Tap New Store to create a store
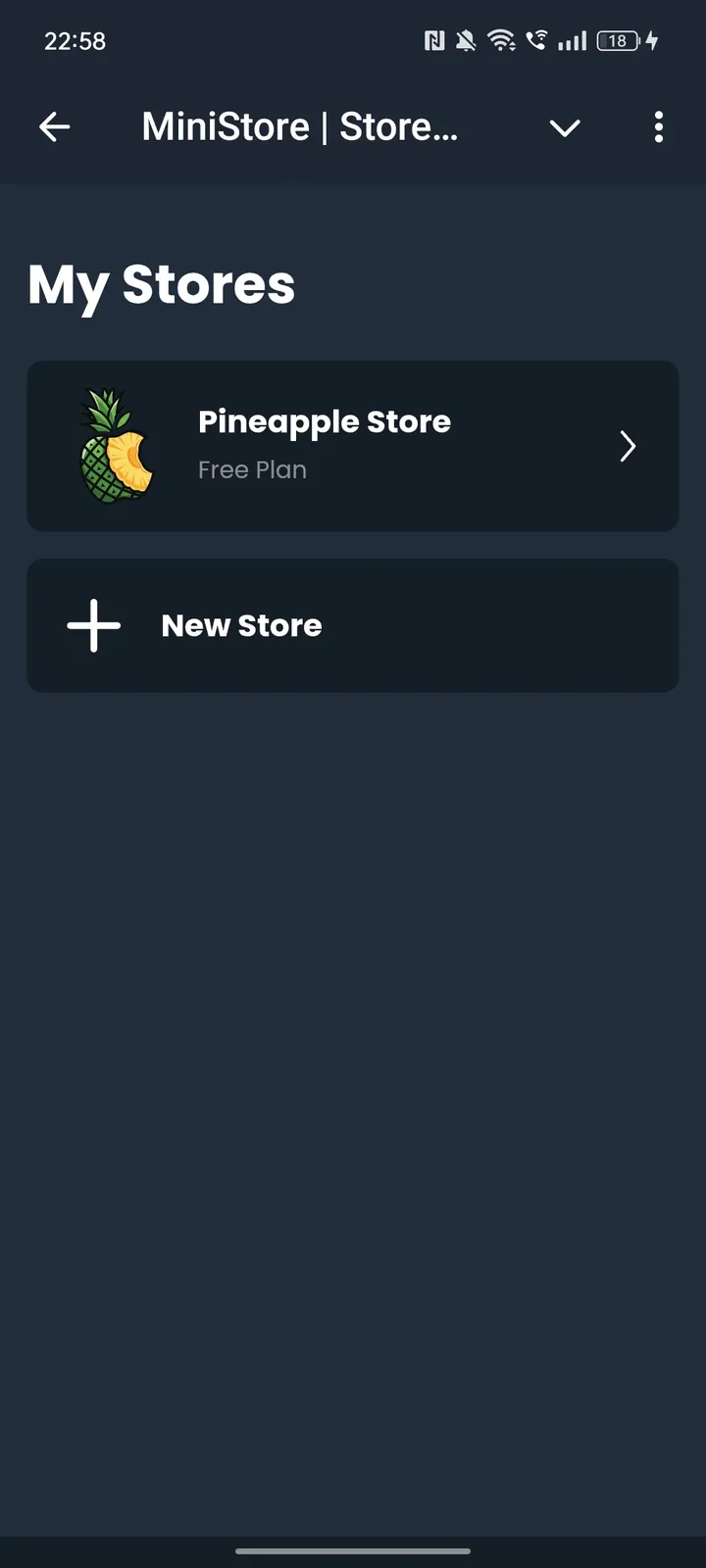 click(241, 624)
